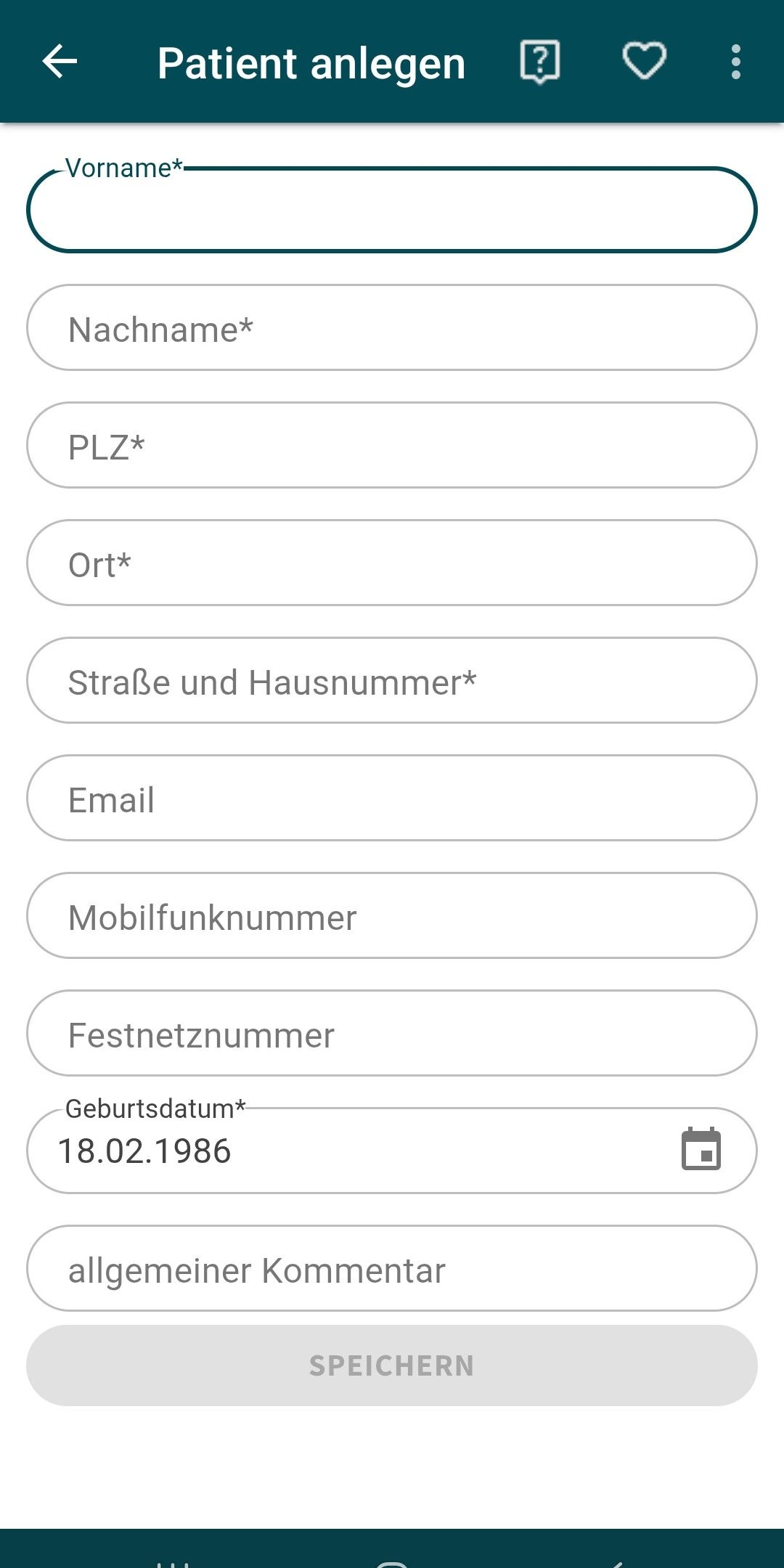Tap the Mobilfunknummer field
The height and width of the screenshot is (1568, 784).
coord(392,916)
